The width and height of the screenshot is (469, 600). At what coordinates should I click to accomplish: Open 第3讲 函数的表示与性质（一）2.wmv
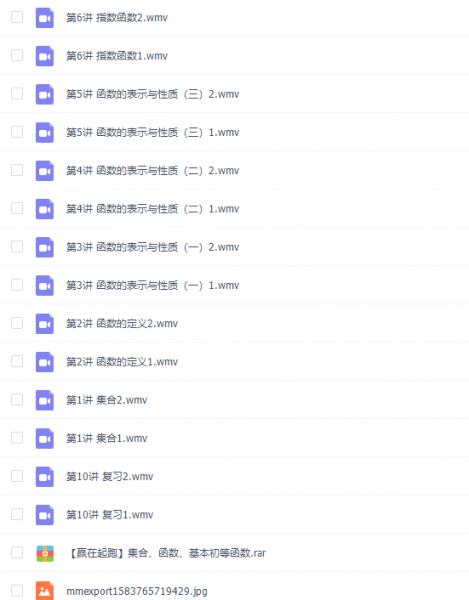(x=153, y=247)
